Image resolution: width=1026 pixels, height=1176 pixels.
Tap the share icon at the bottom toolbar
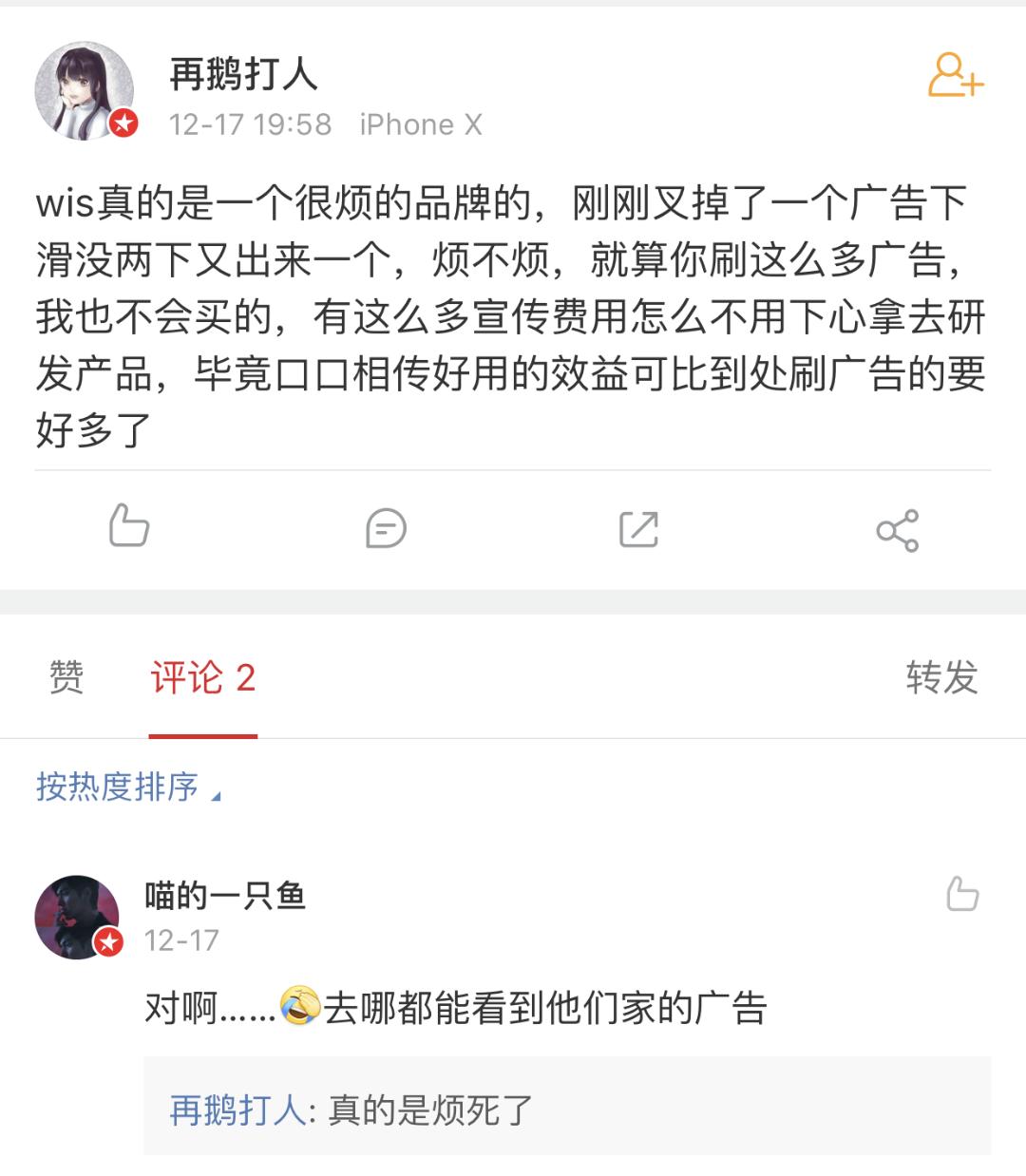coord(897,529)
